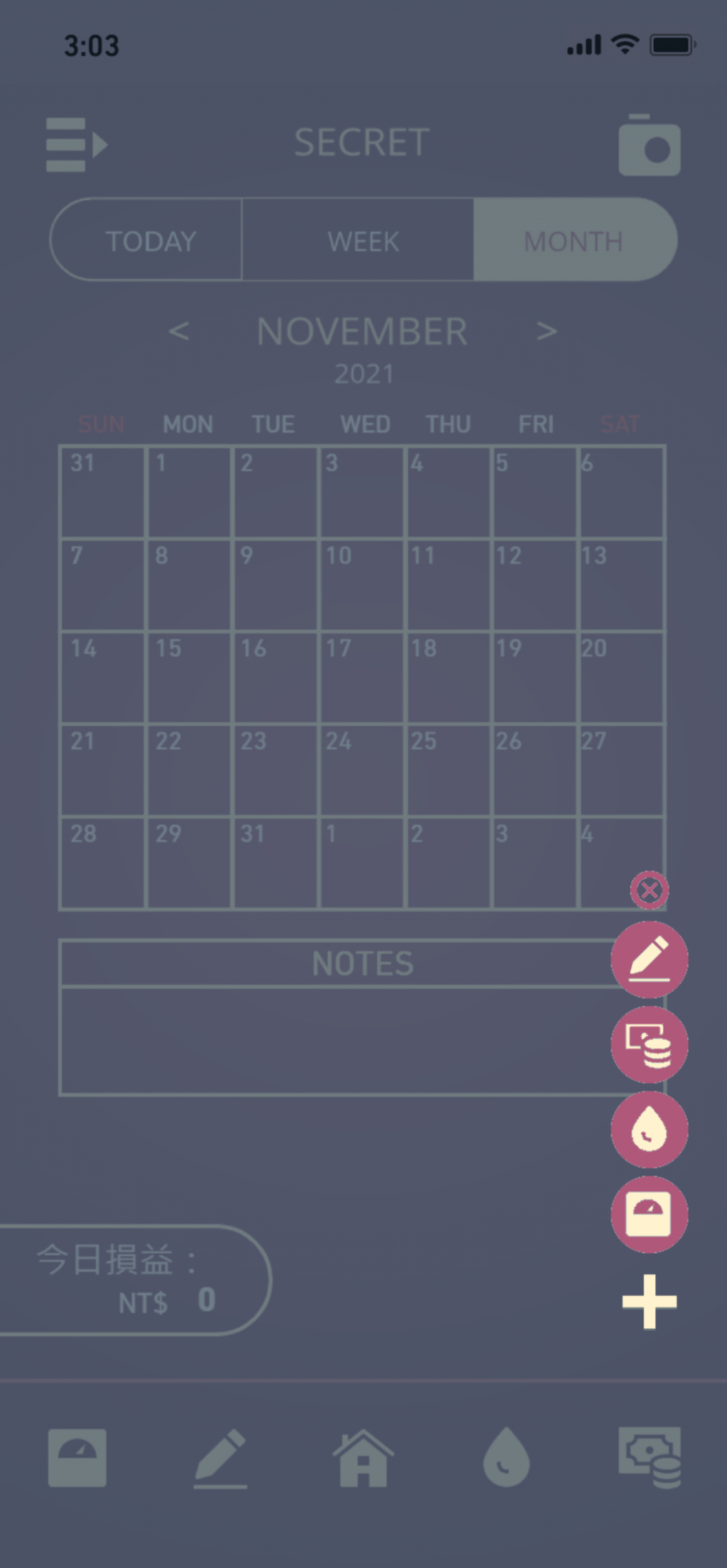Go to the next month
The width and height of the screenshot is (727, 1568).
[546, 331]
